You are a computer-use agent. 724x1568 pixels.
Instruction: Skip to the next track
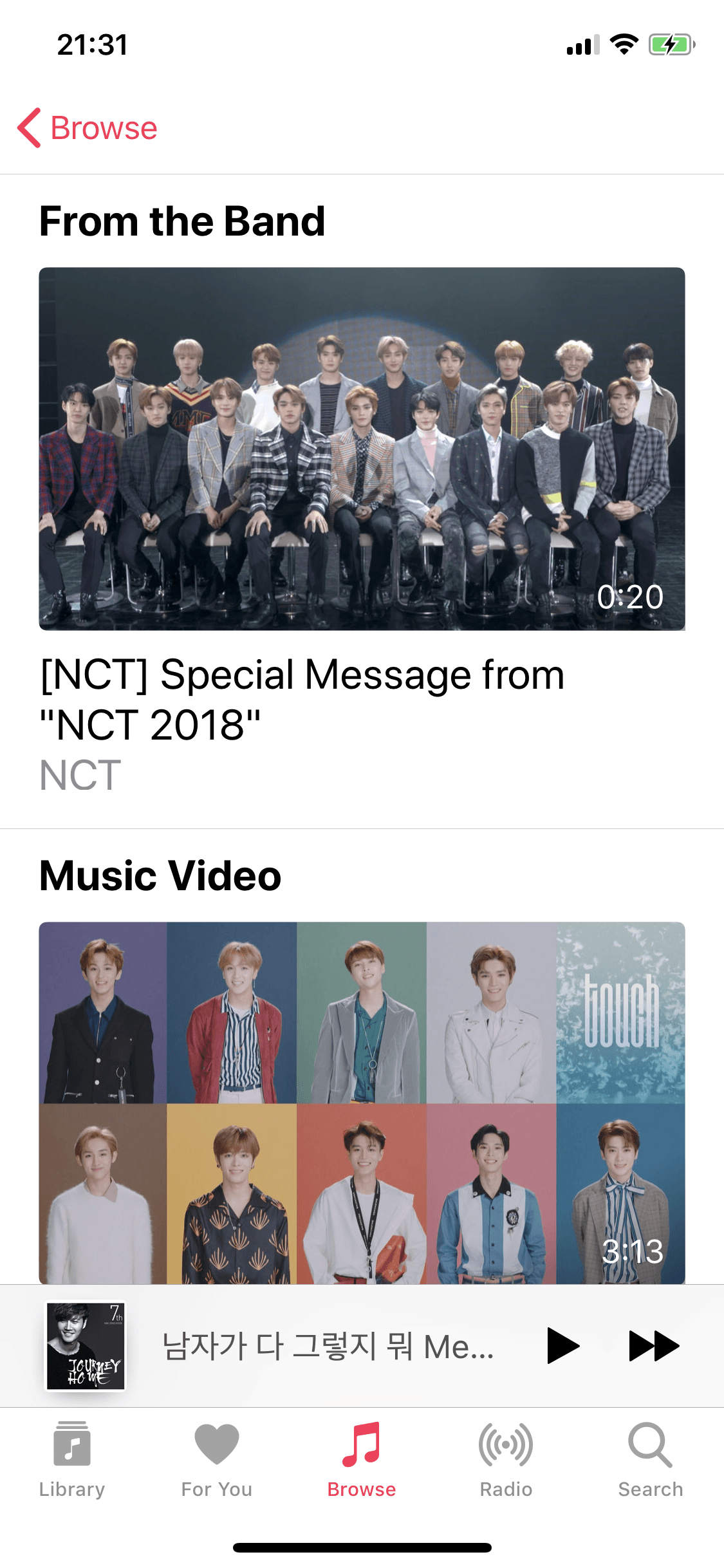[653, 1345]
